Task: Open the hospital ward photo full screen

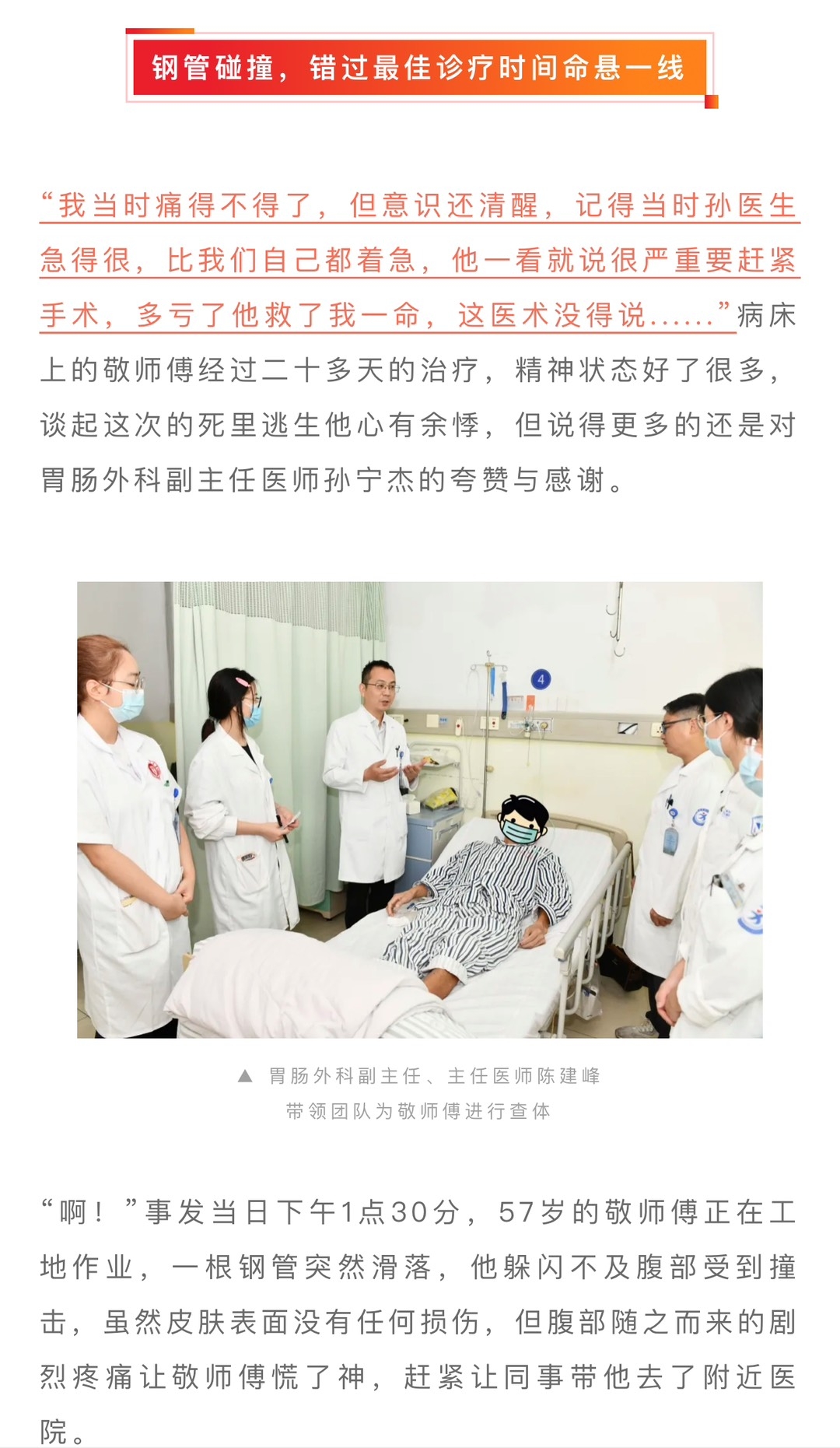Action: (419, 809)
